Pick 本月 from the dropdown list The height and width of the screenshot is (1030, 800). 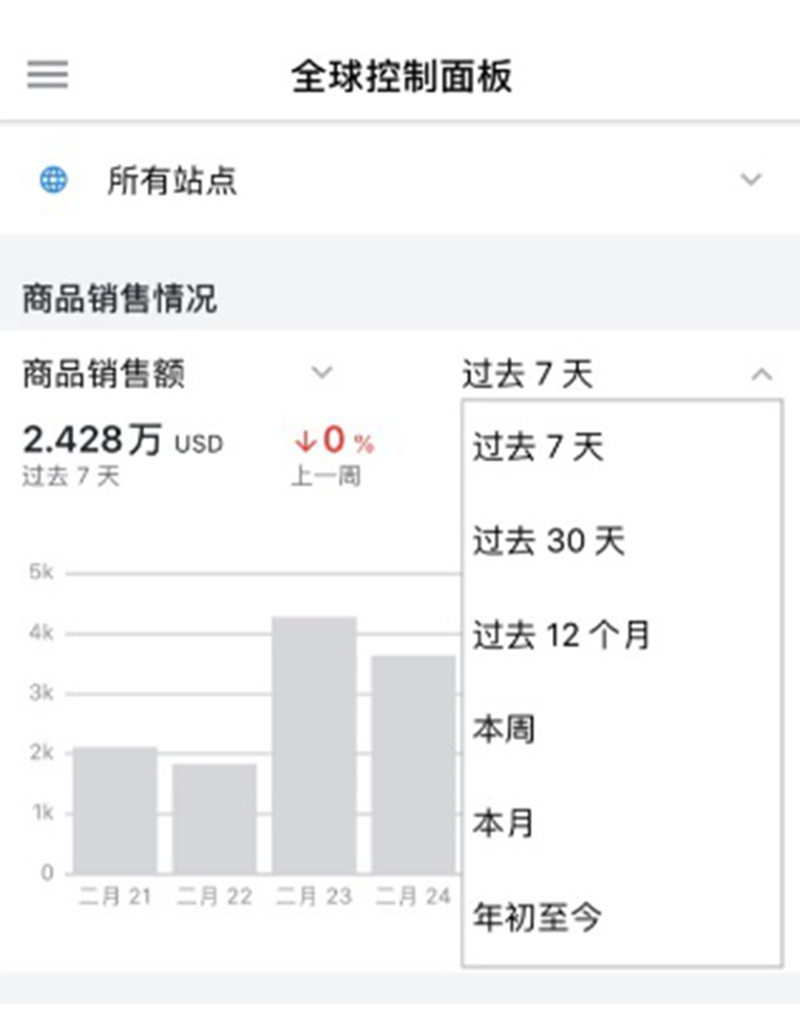[x=503, y=822]
